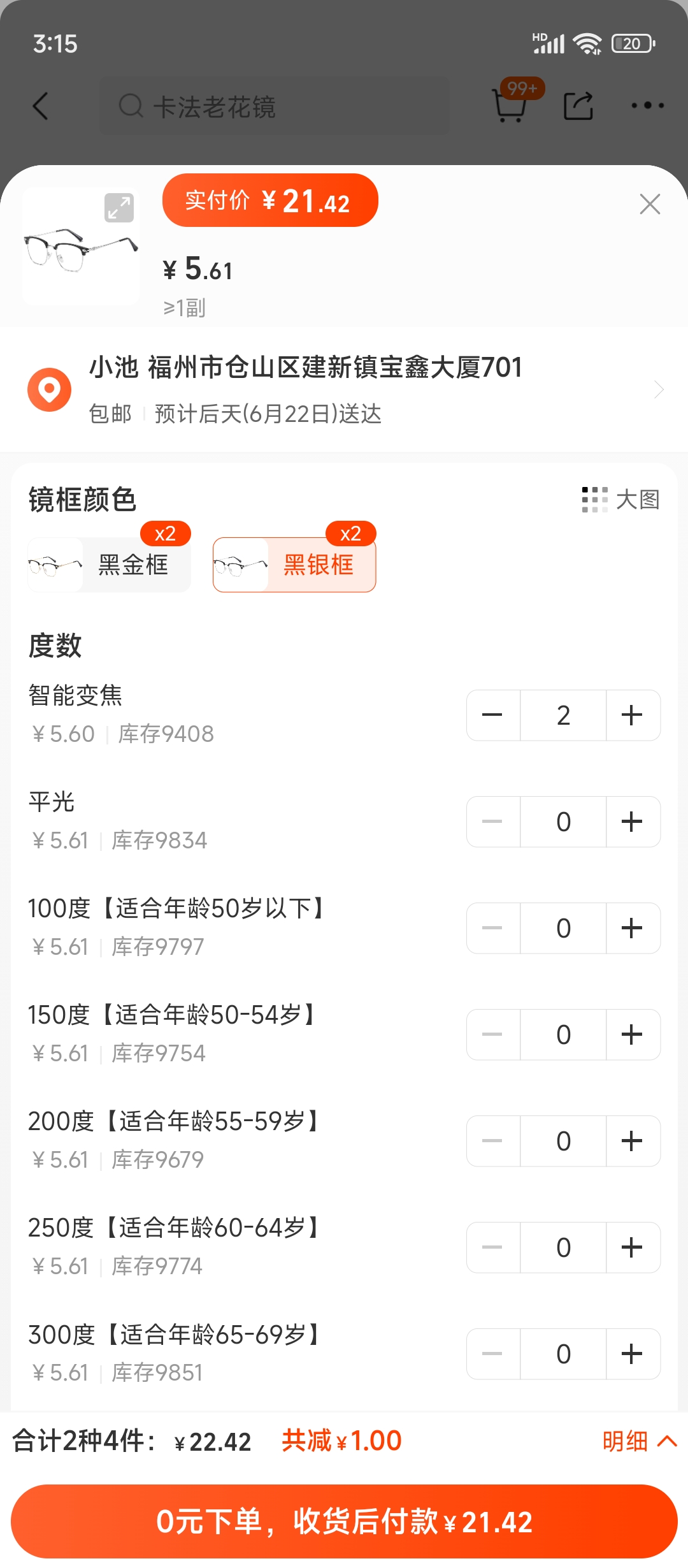Viewport: 688px width, 1568px height.
Task: Increase quantity for 100度 option
Action: pyautogui.click(x=633, y=928)
